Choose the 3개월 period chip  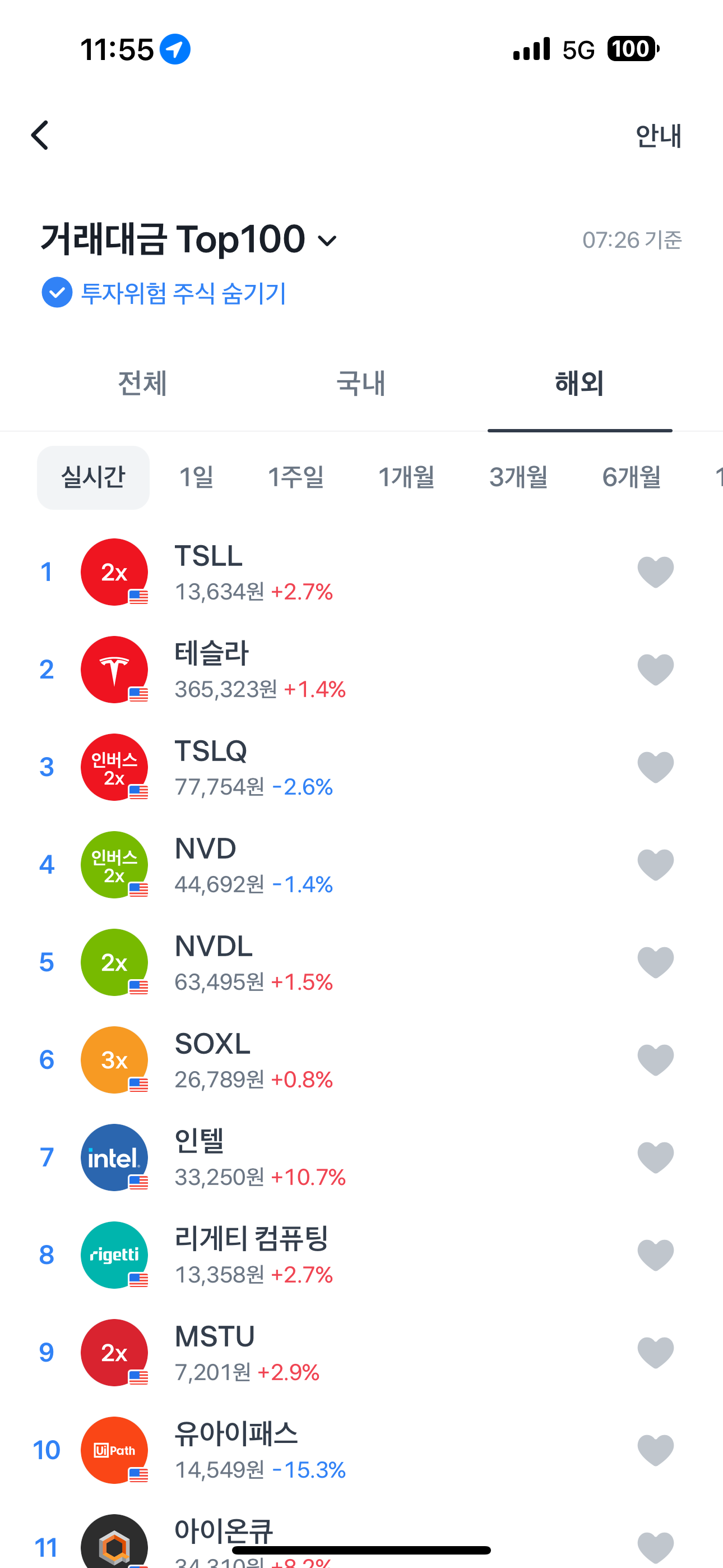click(518, 477)
